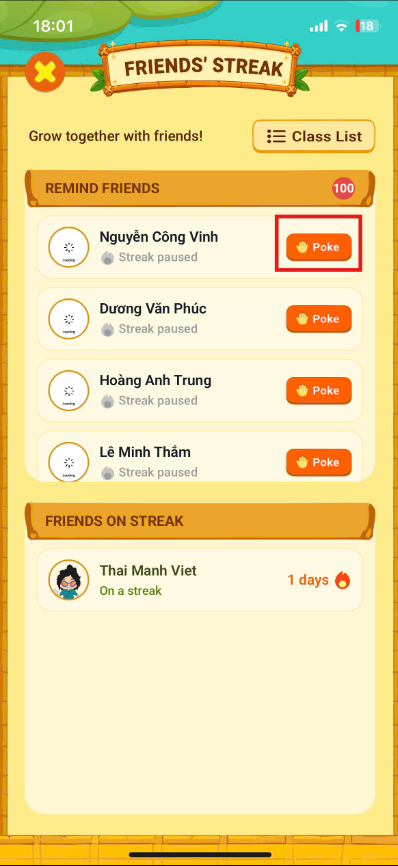
Task: Open Thai Manh Viet's streak row
Action: coord(200,580)
